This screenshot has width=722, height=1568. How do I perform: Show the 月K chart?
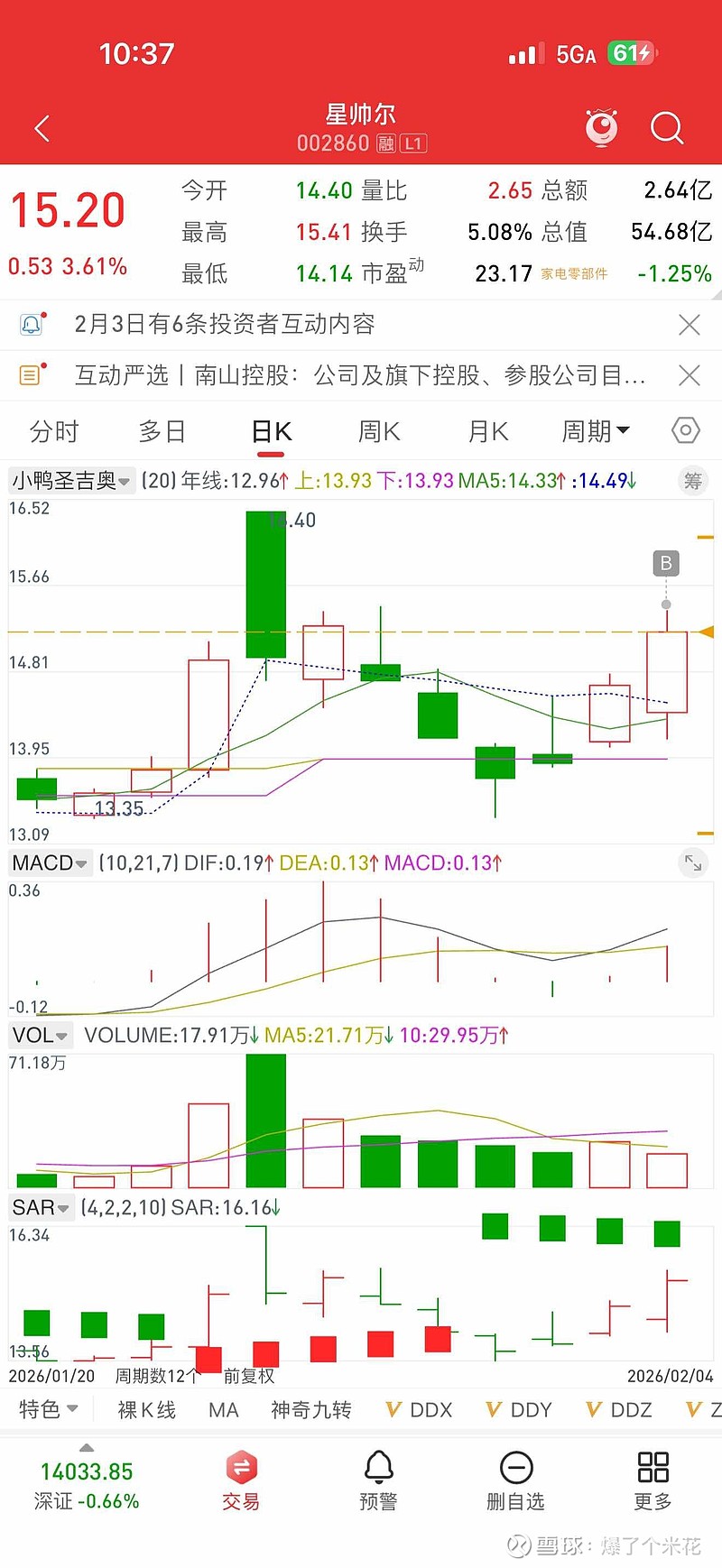coord(488,432)
